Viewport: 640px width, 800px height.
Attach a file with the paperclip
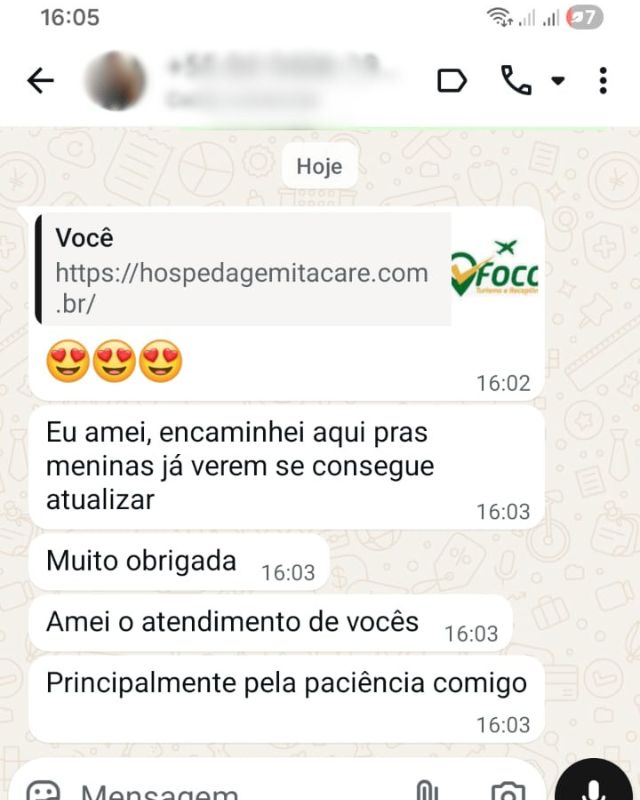(x=427, y=792)
